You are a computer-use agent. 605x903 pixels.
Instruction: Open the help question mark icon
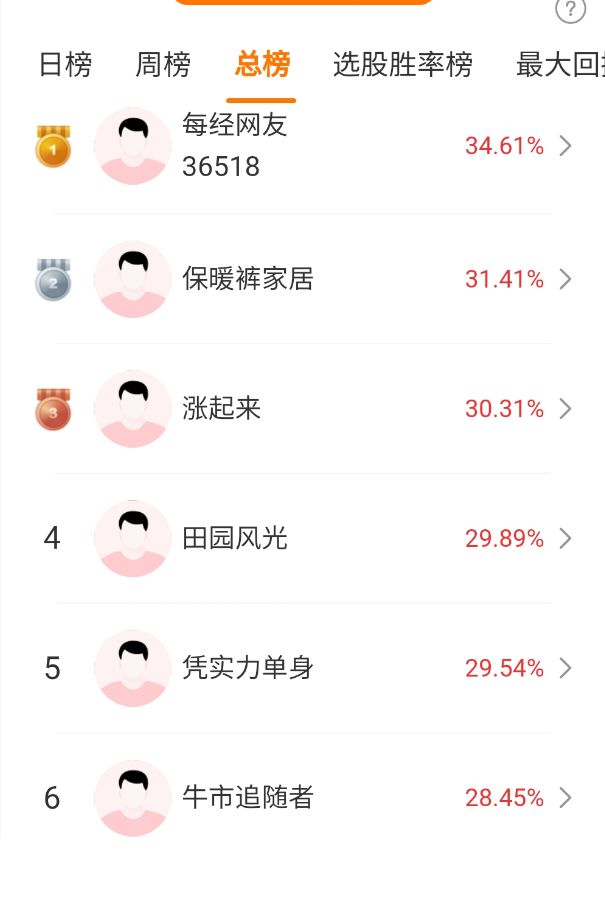tap(570, 10)
